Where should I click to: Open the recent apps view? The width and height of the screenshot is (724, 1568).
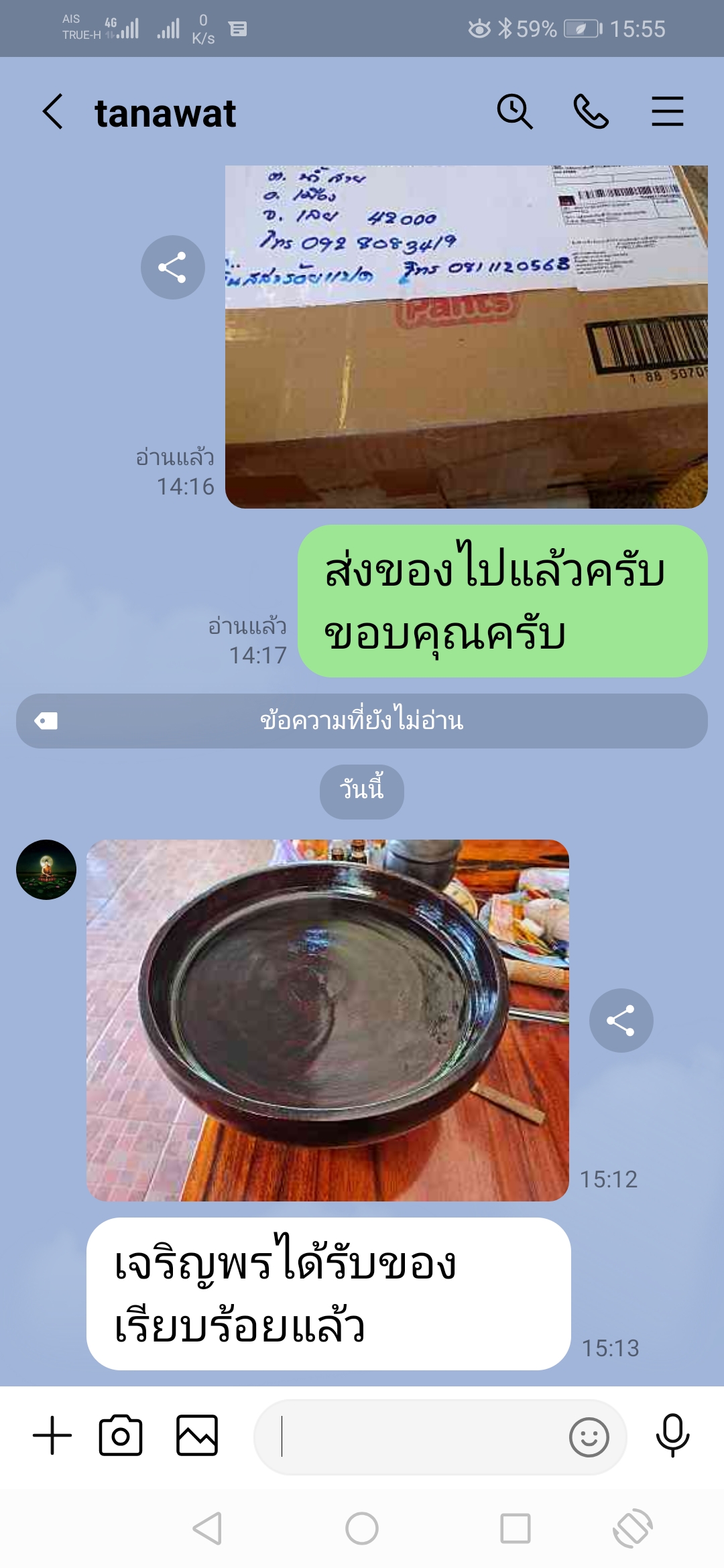click(x=516, y=1528)
